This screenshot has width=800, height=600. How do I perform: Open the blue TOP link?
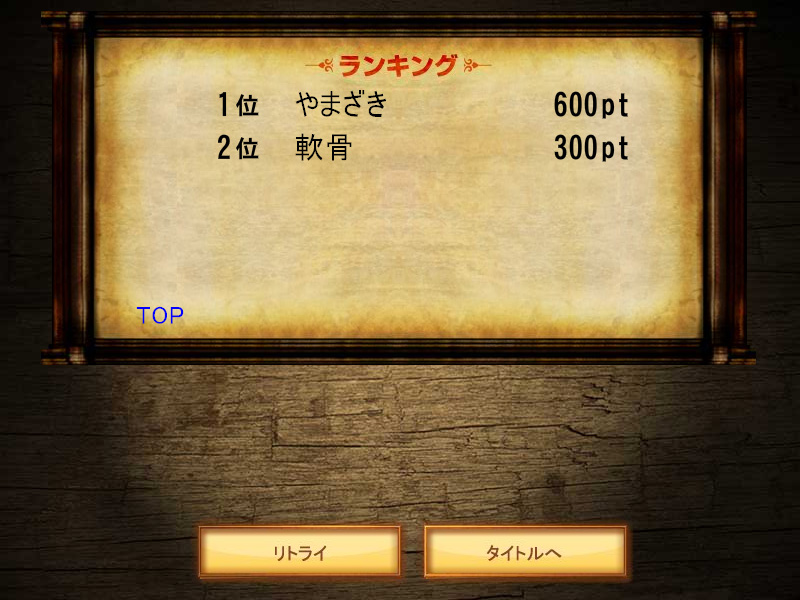pyautogui.click(x=160, y=315)
